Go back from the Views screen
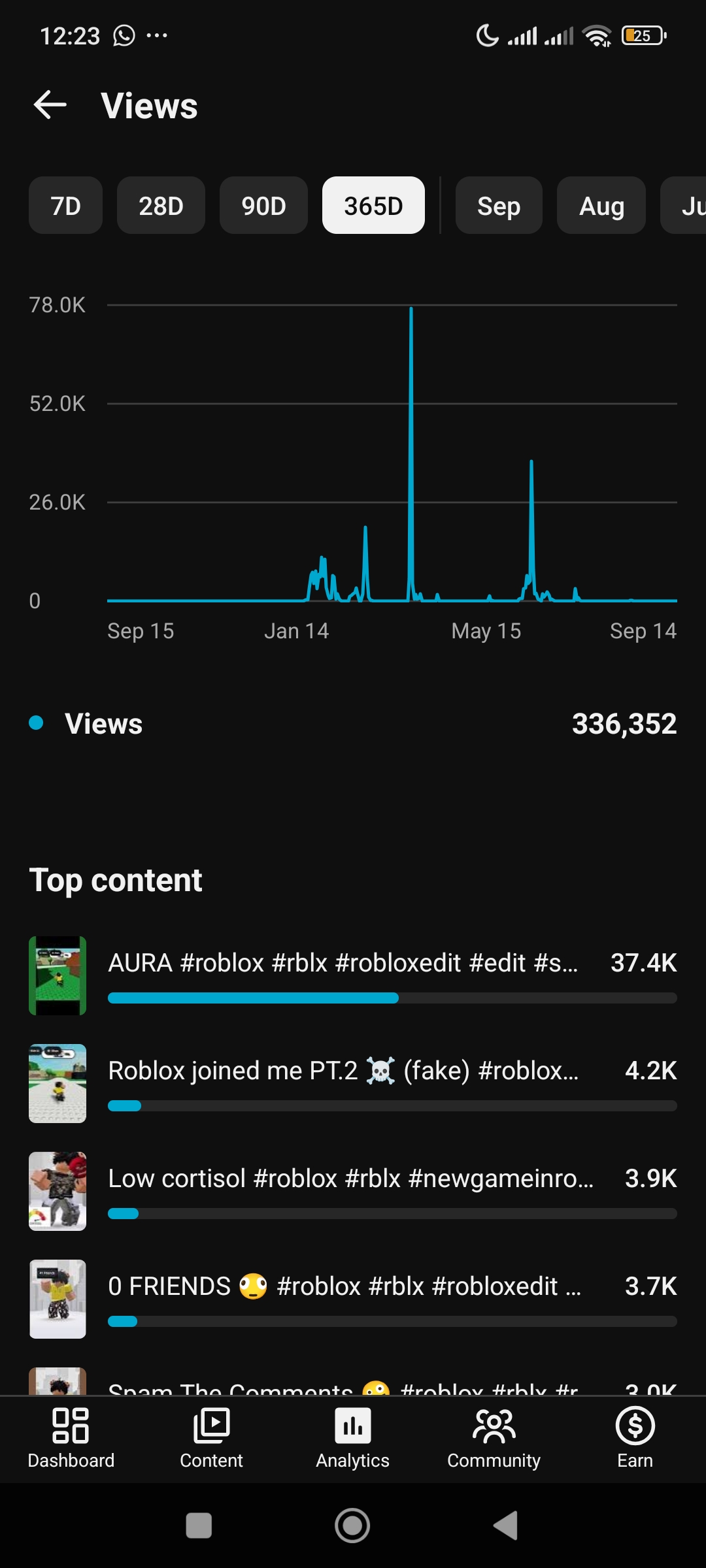The width and height of the screenshot is (706, 1568). tap(50, 105)
